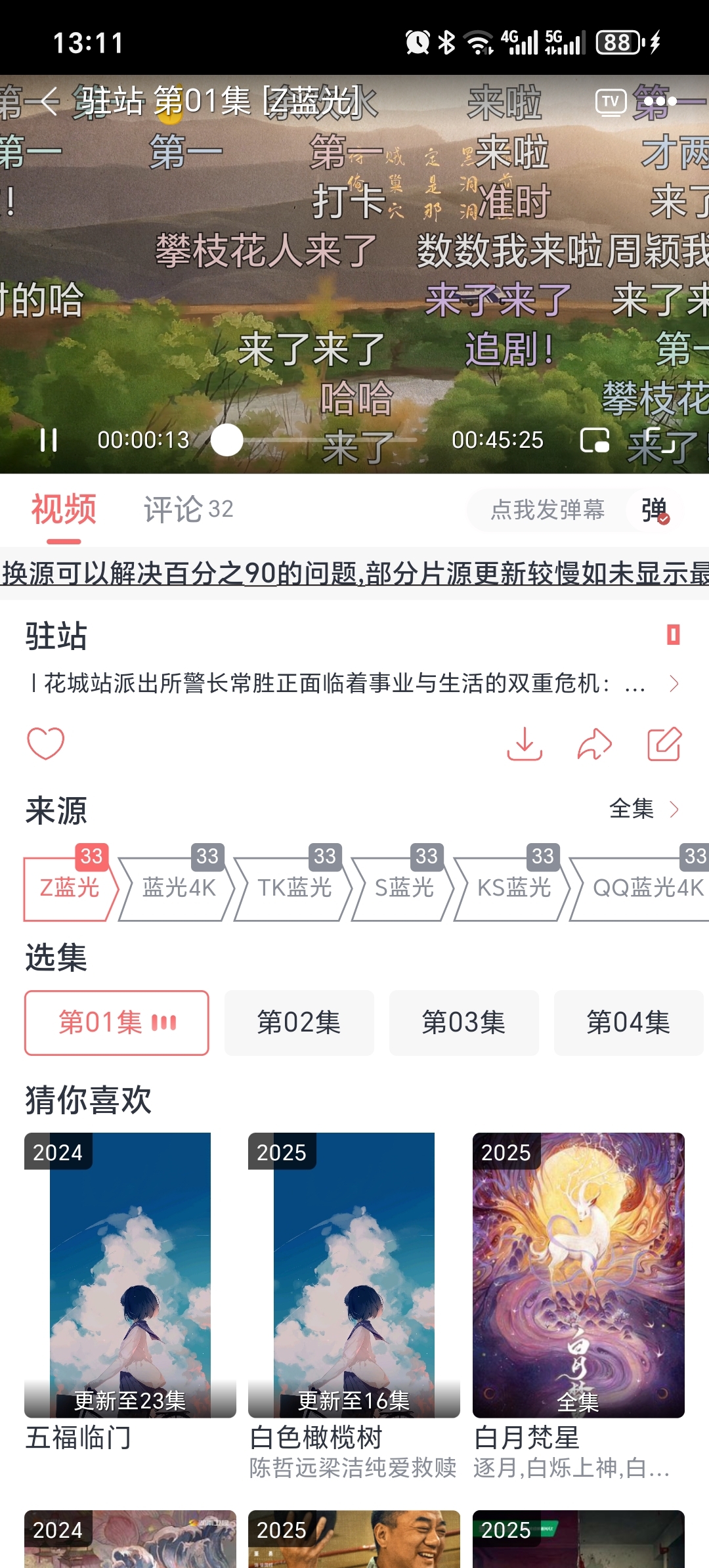Image resolution: width=709 pixels, height=1568 pixels.
Task: Open the player overflow menu
Action: point(660,102)
